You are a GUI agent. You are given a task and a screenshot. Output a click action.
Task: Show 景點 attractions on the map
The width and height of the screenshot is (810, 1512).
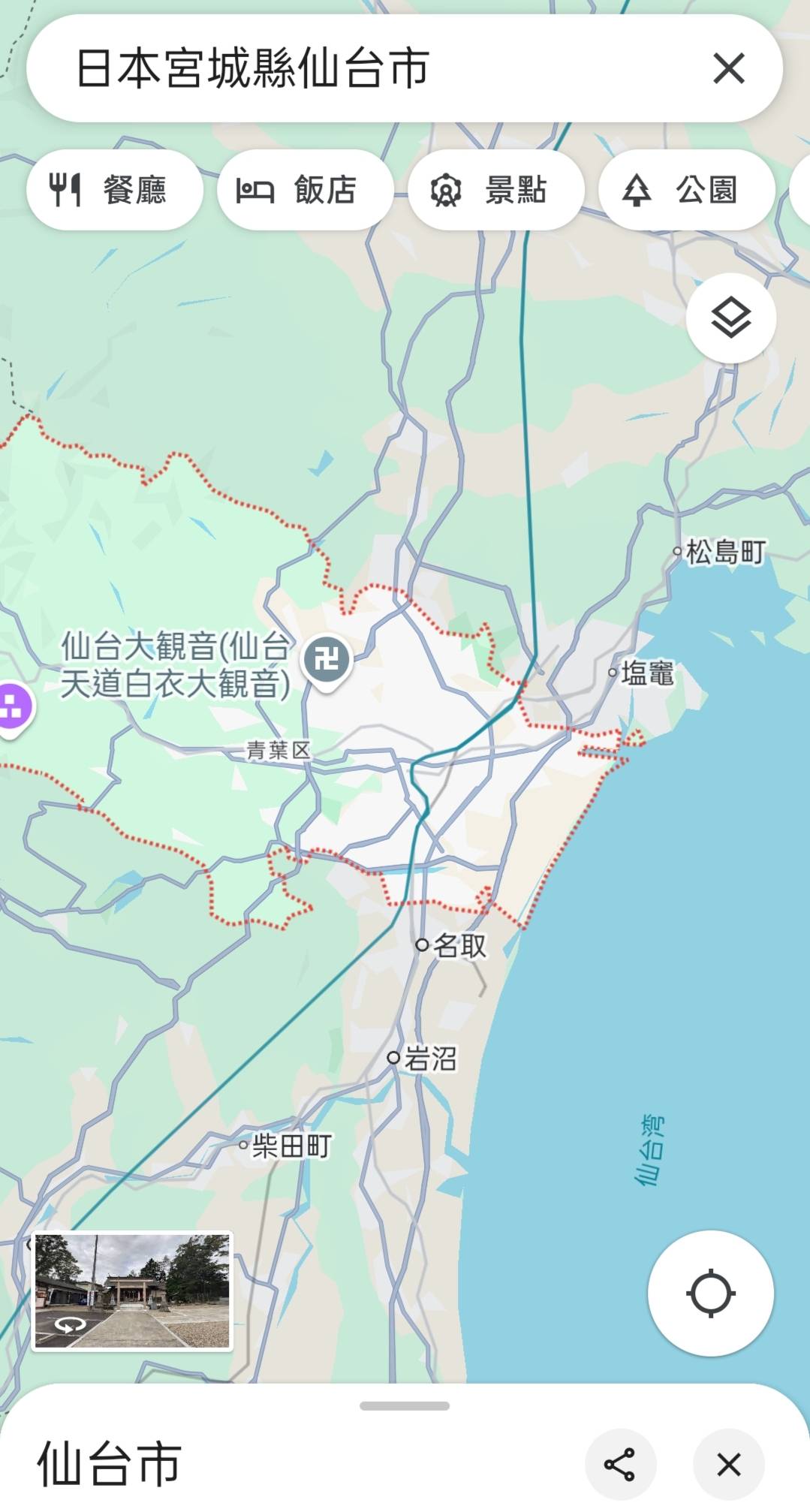pyautogui.click(x=495, y=190)
